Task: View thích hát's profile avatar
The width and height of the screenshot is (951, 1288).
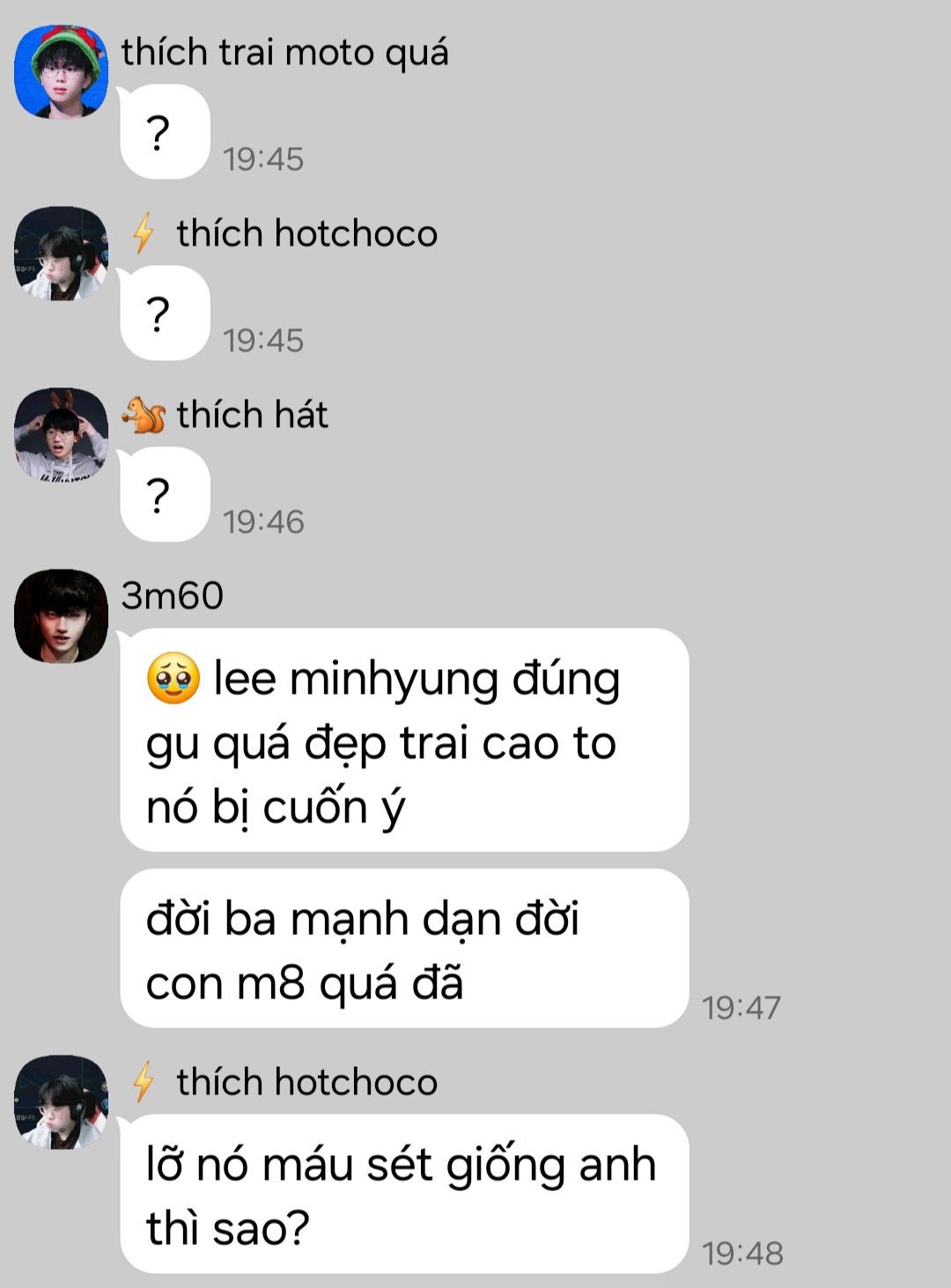Action: tap(61, 435)
